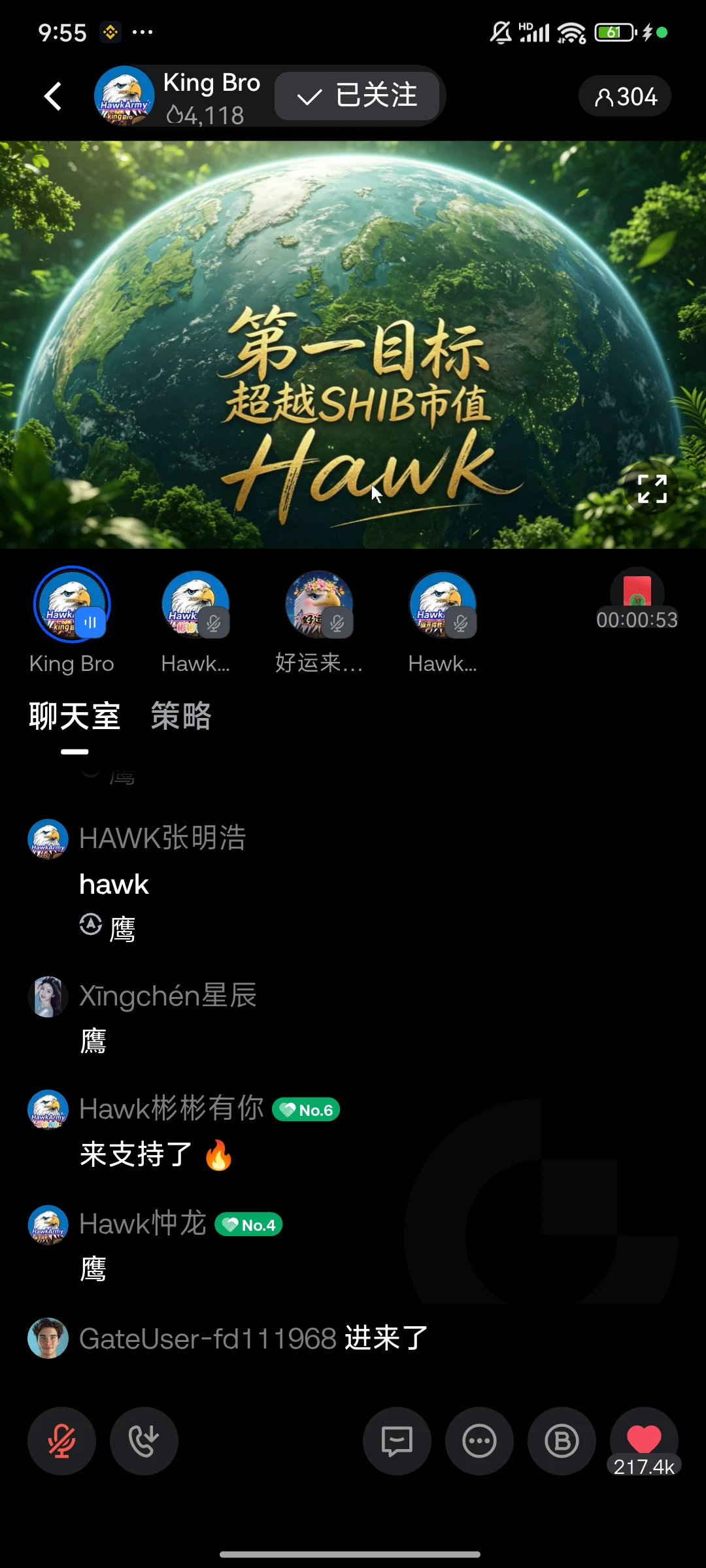Toggle the muted microphone button
706x1568 pixels.
pyautogui.click(x=61, y=1441)
